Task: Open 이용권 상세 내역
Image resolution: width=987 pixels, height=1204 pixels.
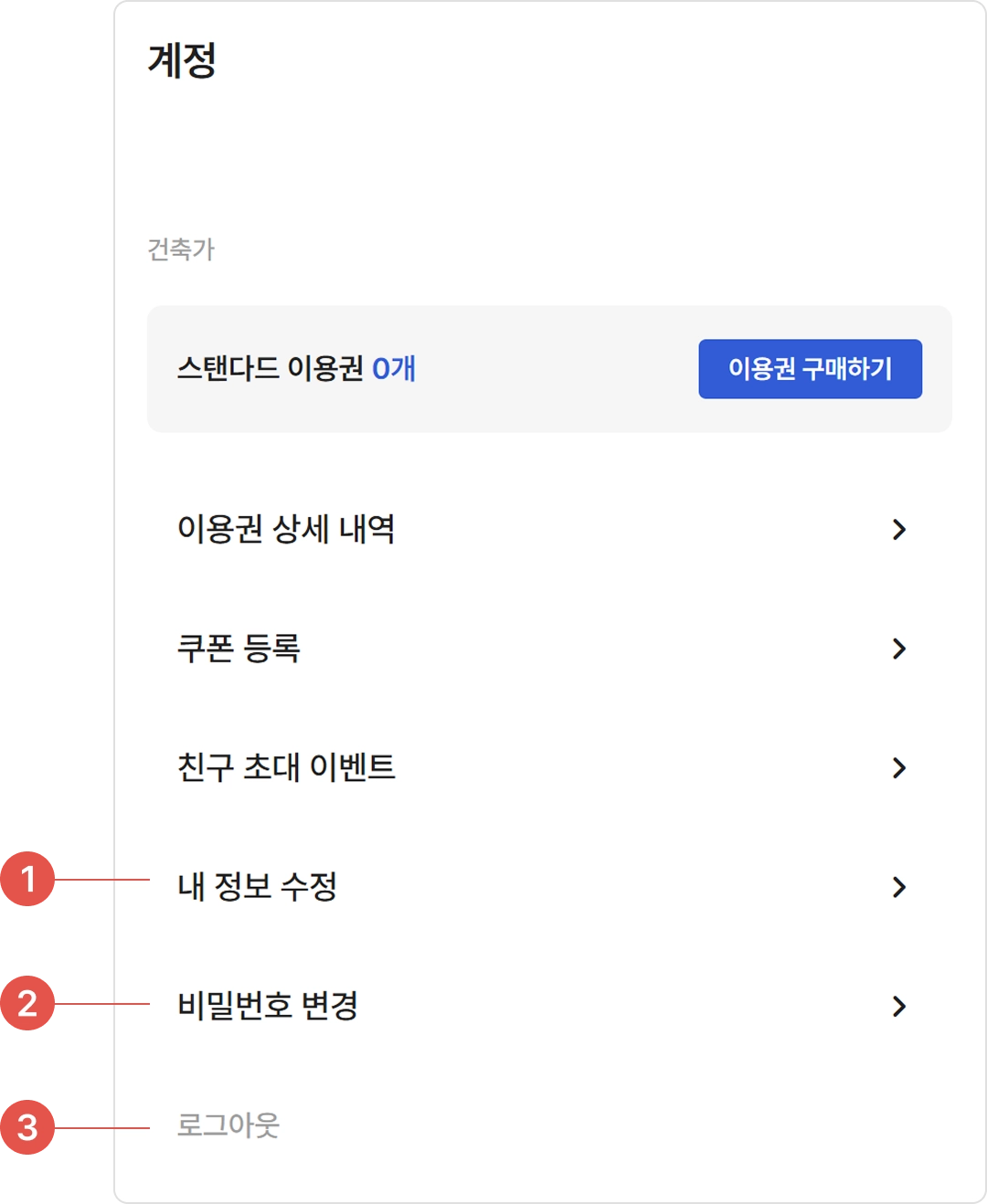Action: (x=286, y=529)
